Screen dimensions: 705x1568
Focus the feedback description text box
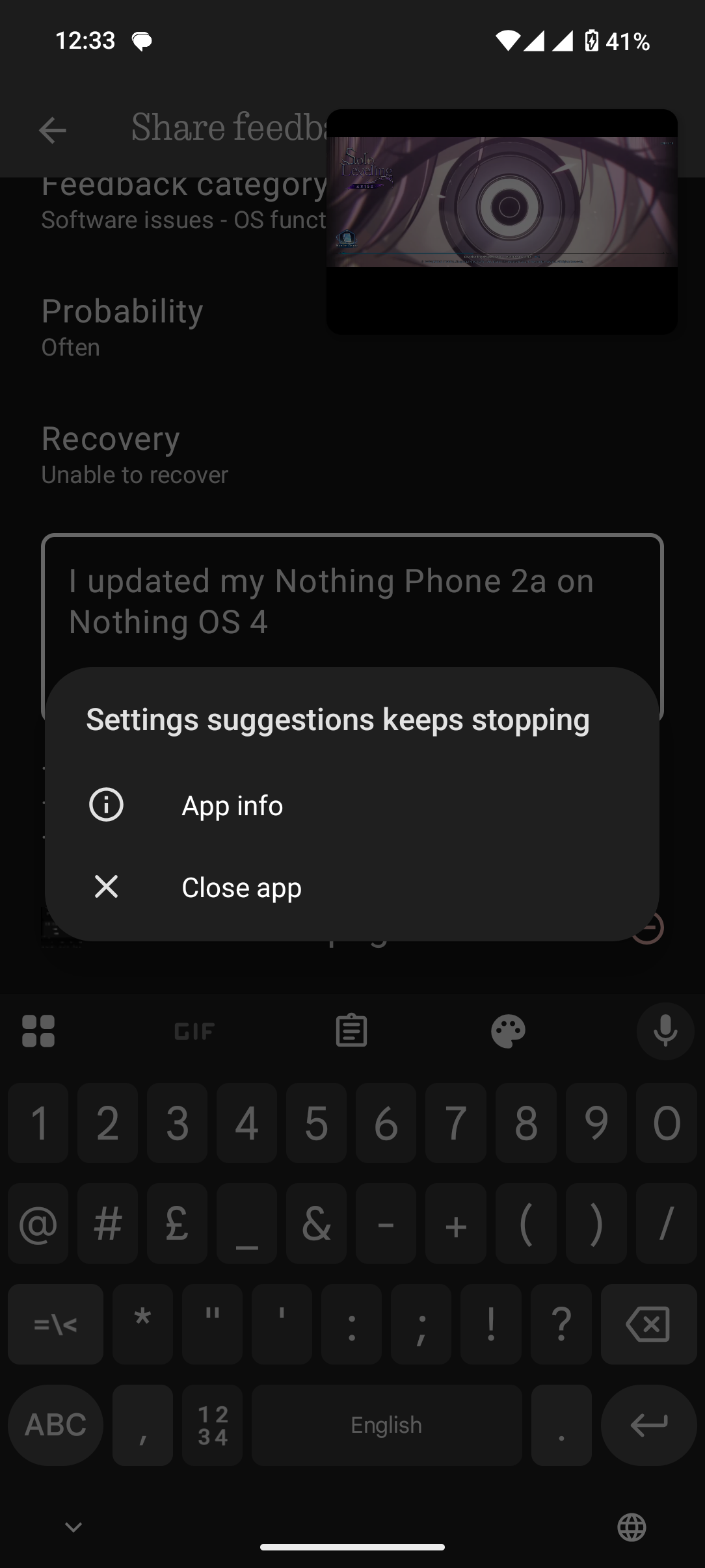tap(351, 601)
